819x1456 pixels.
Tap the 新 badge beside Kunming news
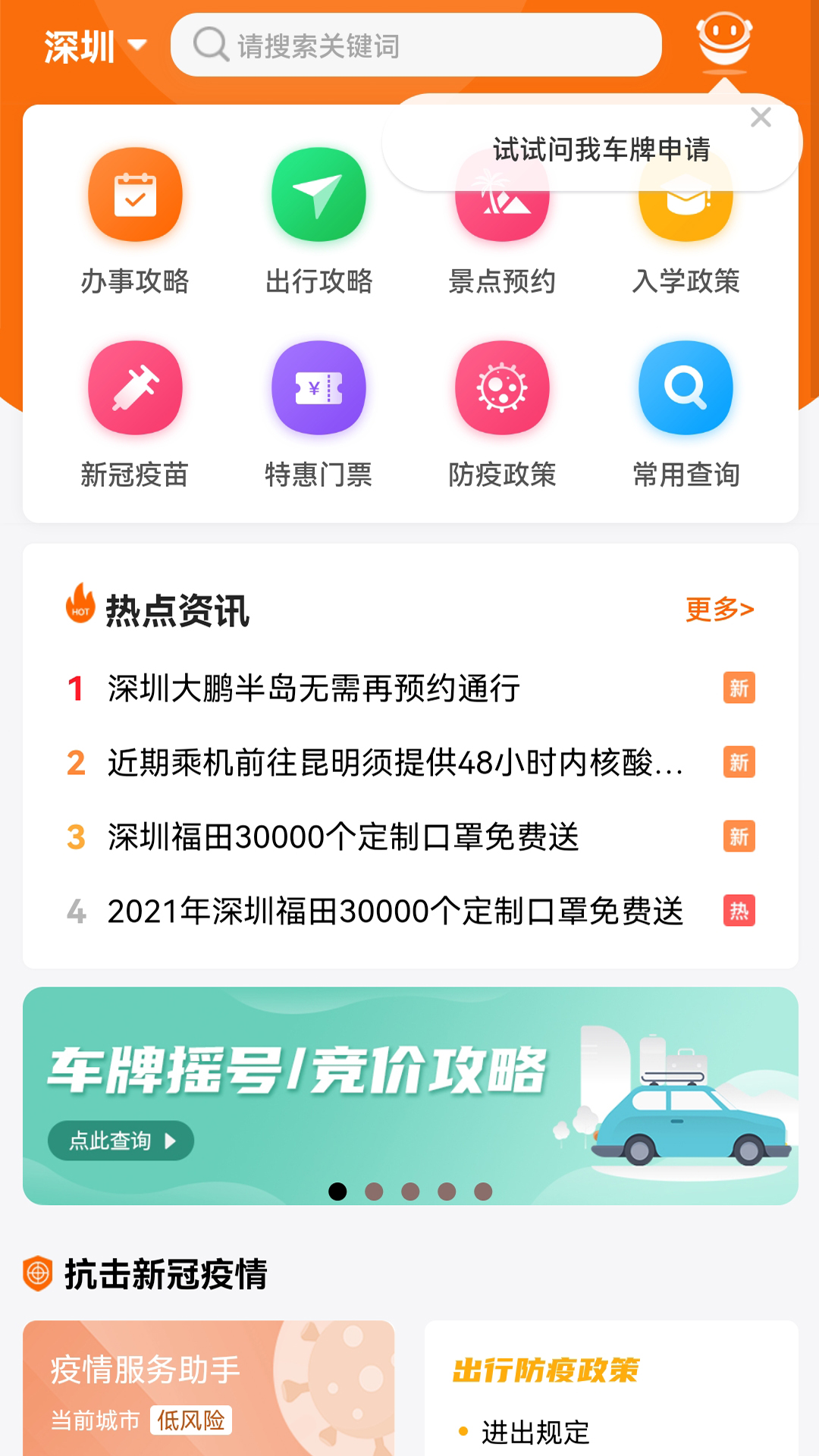pyautogui.click(x=739, y=763)
